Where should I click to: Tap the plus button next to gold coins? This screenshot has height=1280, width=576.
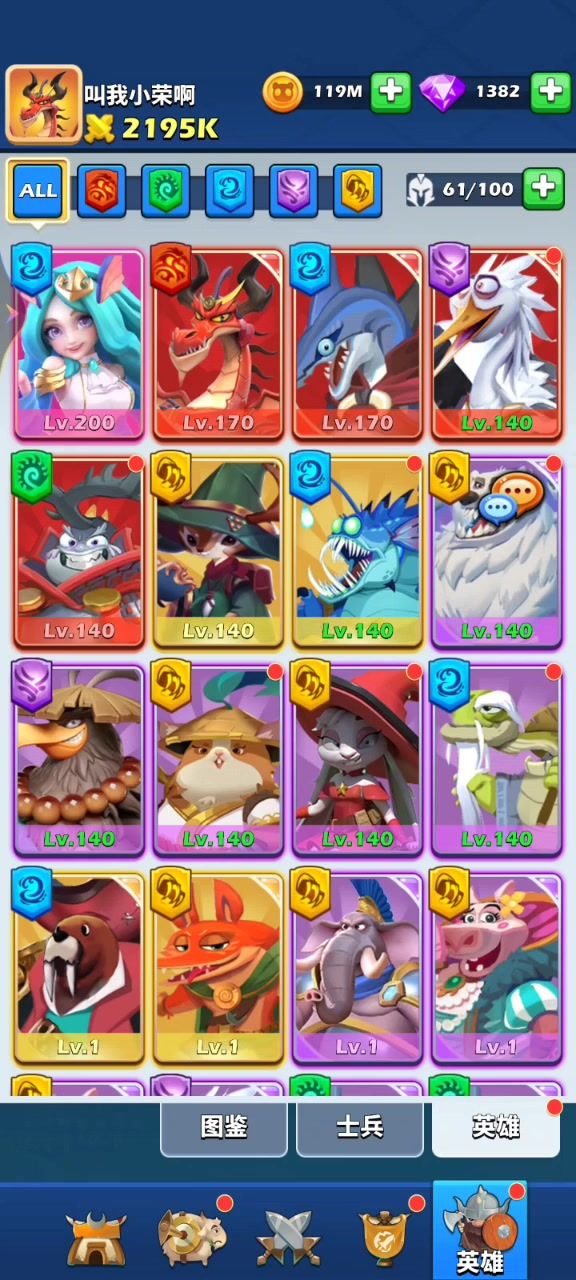(391, 92)
